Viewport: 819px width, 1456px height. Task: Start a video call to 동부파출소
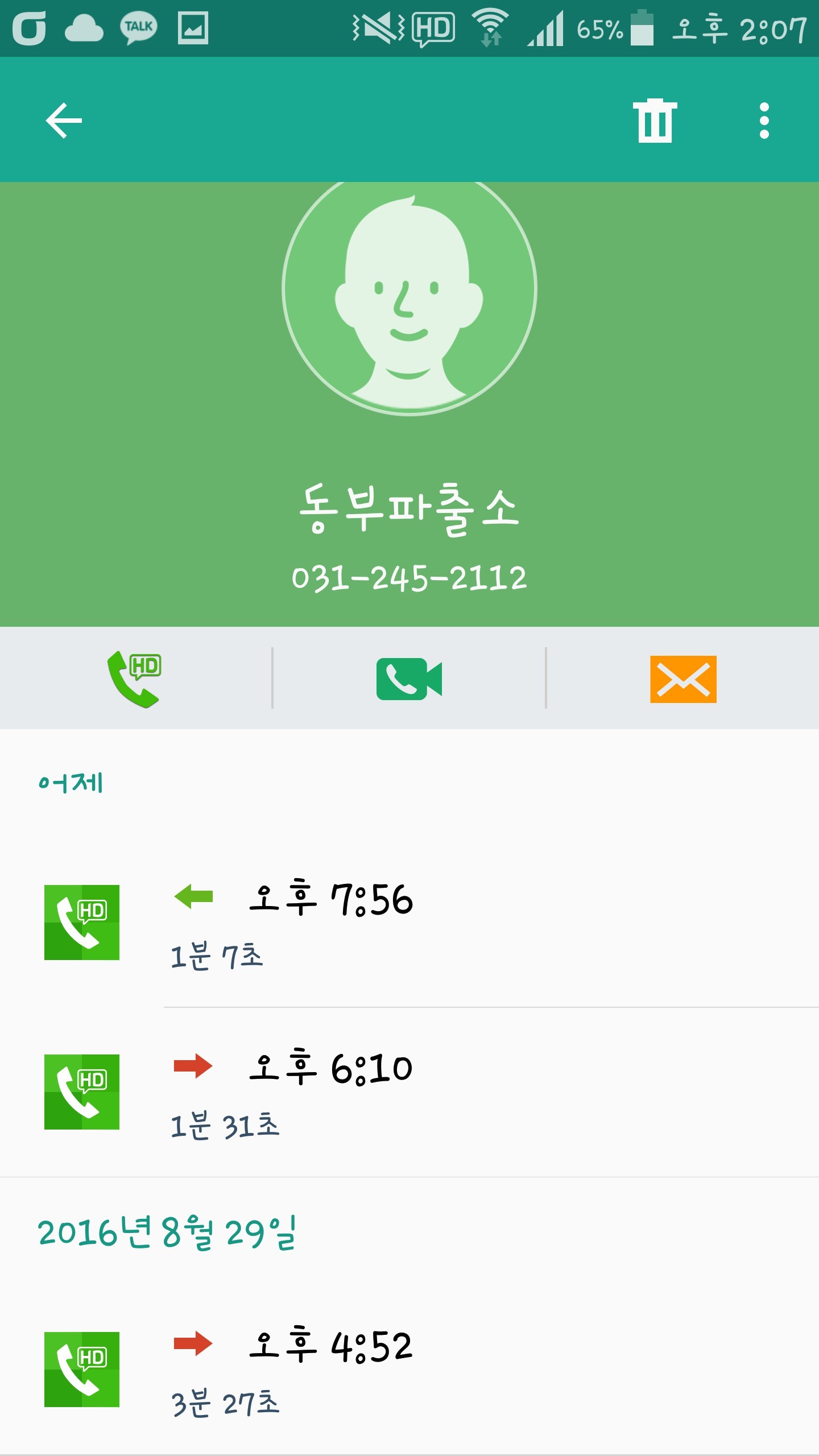tap(409, 679)
